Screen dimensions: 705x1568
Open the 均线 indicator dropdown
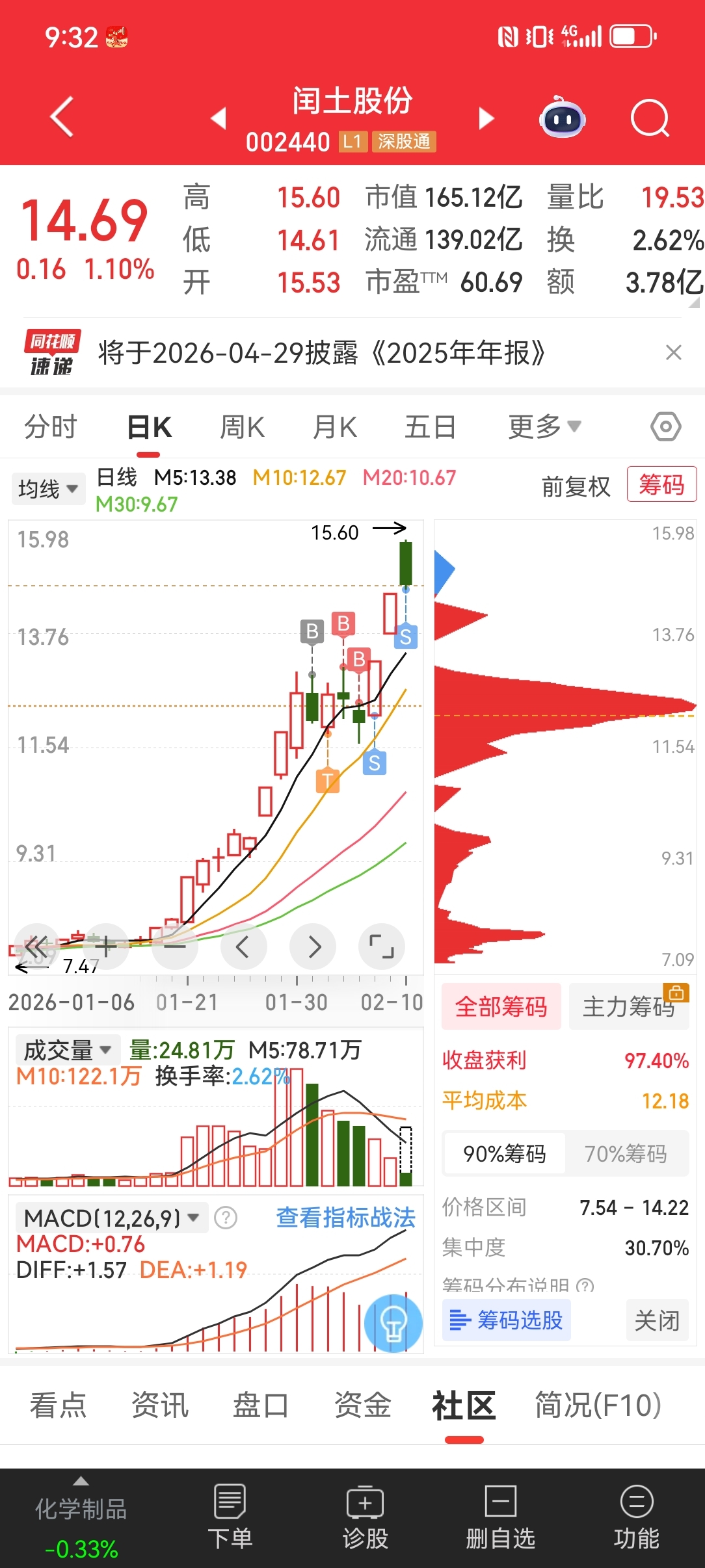coord(48,489)
